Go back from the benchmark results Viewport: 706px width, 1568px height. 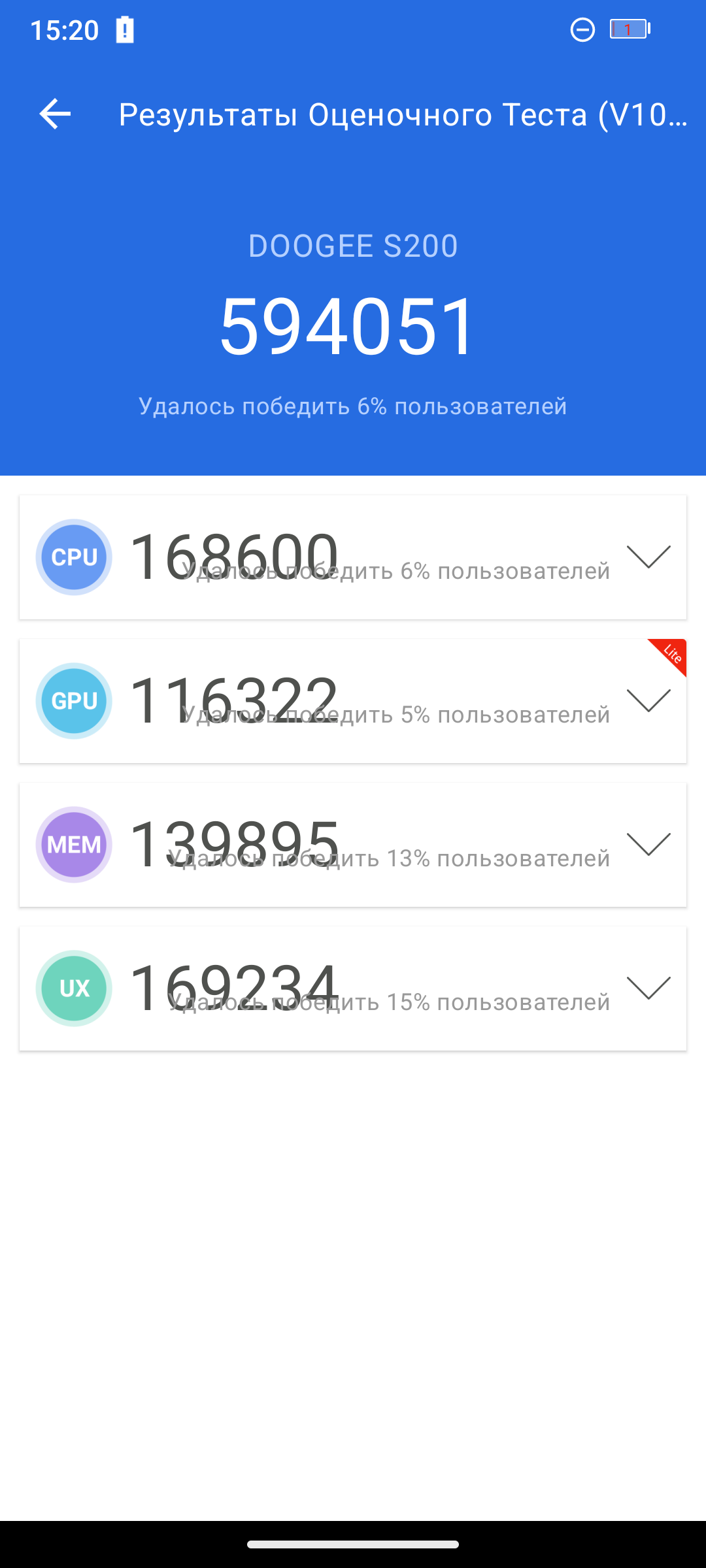[x=55, y=114]
